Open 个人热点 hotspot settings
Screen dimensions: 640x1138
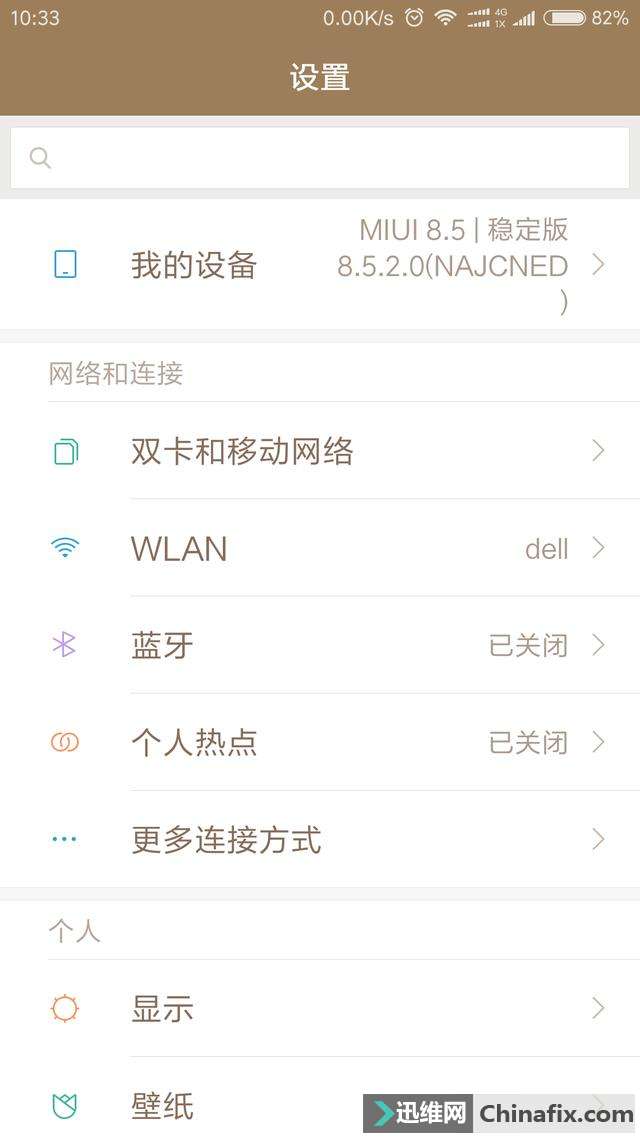pos(320,742)
